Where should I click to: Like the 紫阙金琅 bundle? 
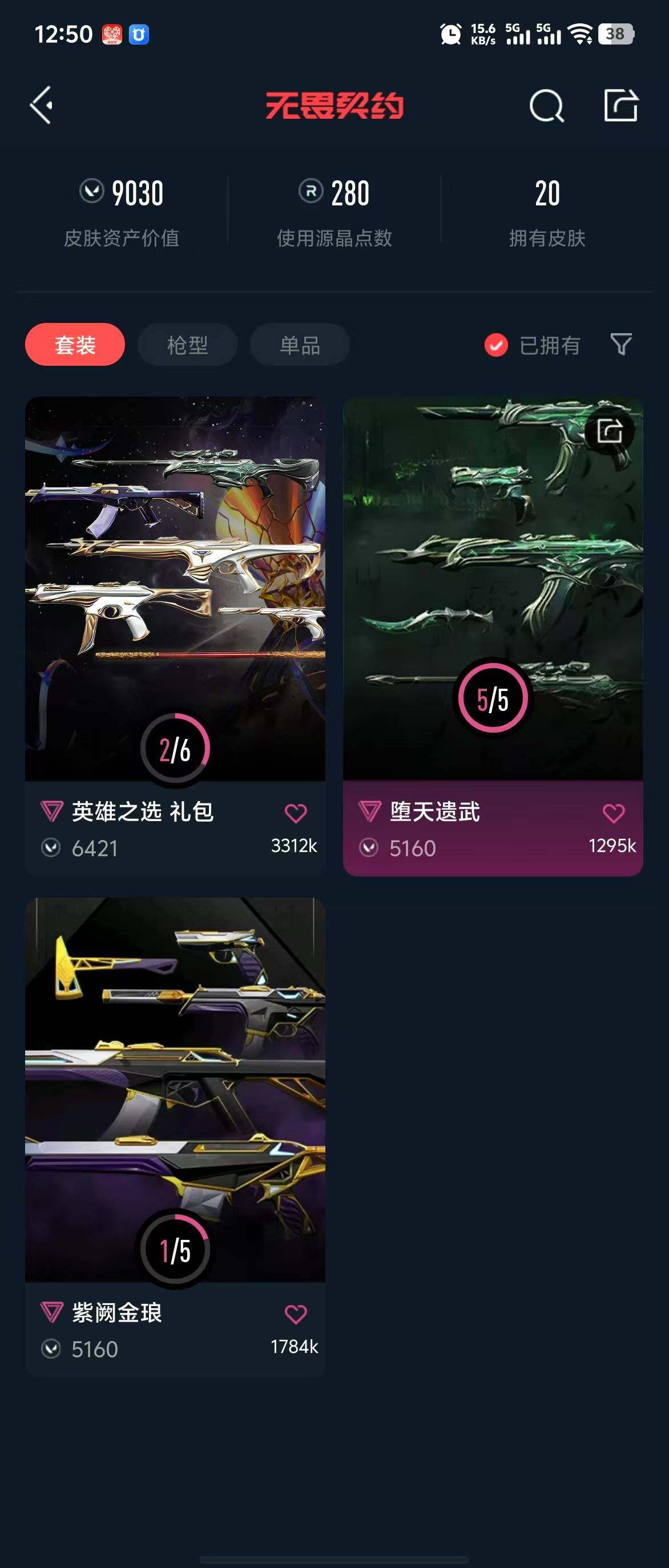296,1314
